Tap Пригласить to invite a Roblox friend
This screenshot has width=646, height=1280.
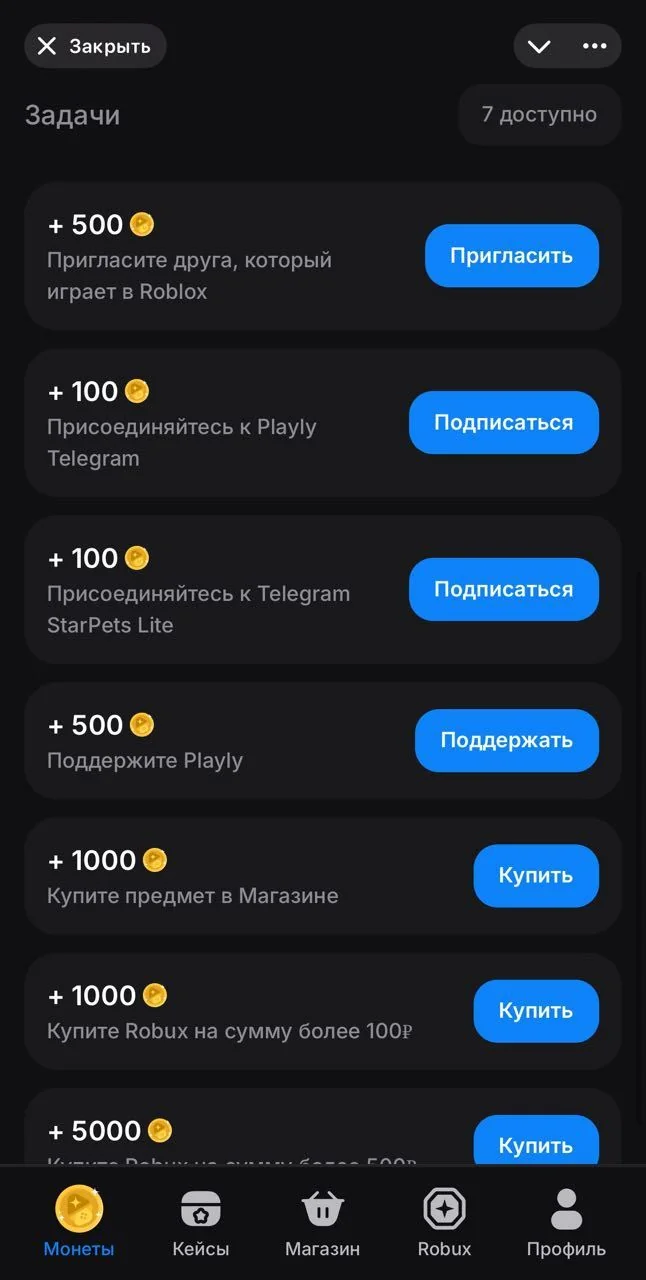[512, 256]
